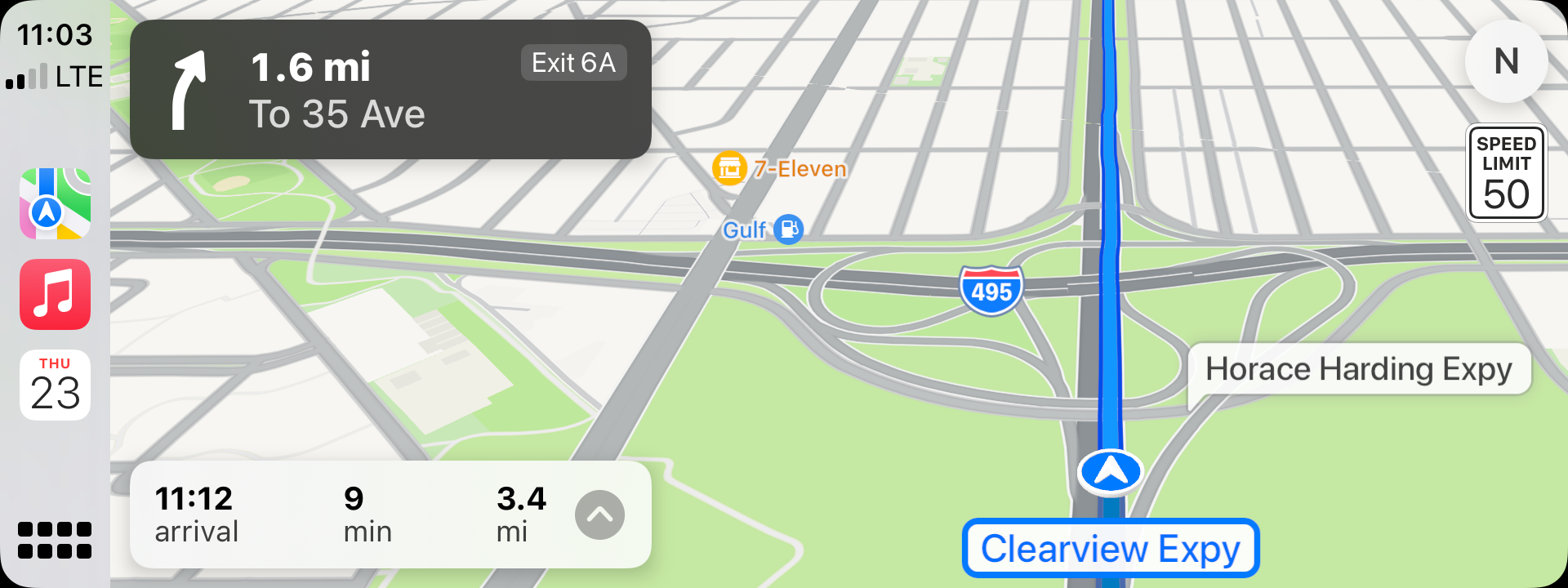
Task: Open the Exit 6A direction card
Action: click(x=390, y=90)
